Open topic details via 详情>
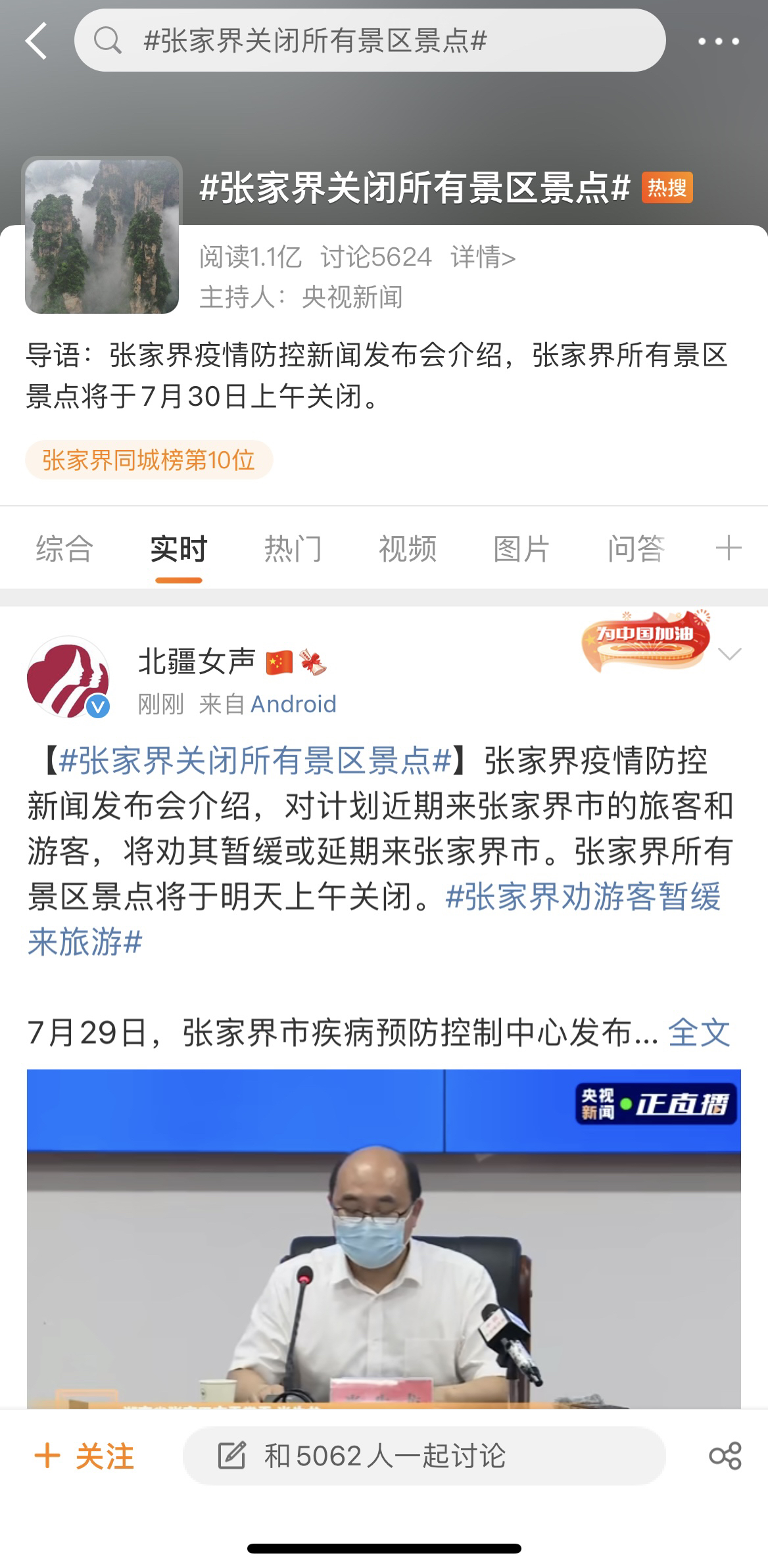Image resolution: width=768 pixels, height=1568 pixels. pyautogui.click(x=483, y=257)
